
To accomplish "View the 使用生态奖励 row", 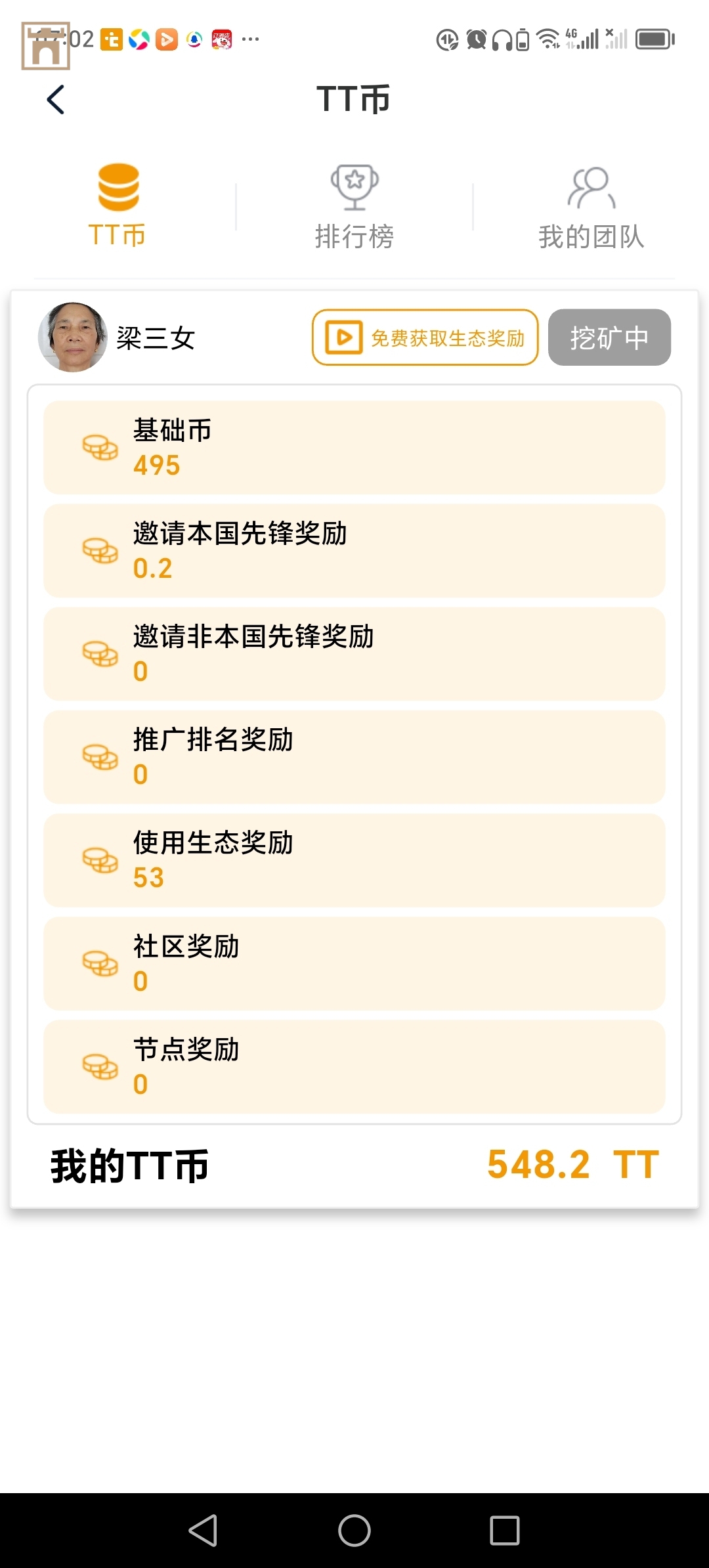I will click(x=354, y=860).
